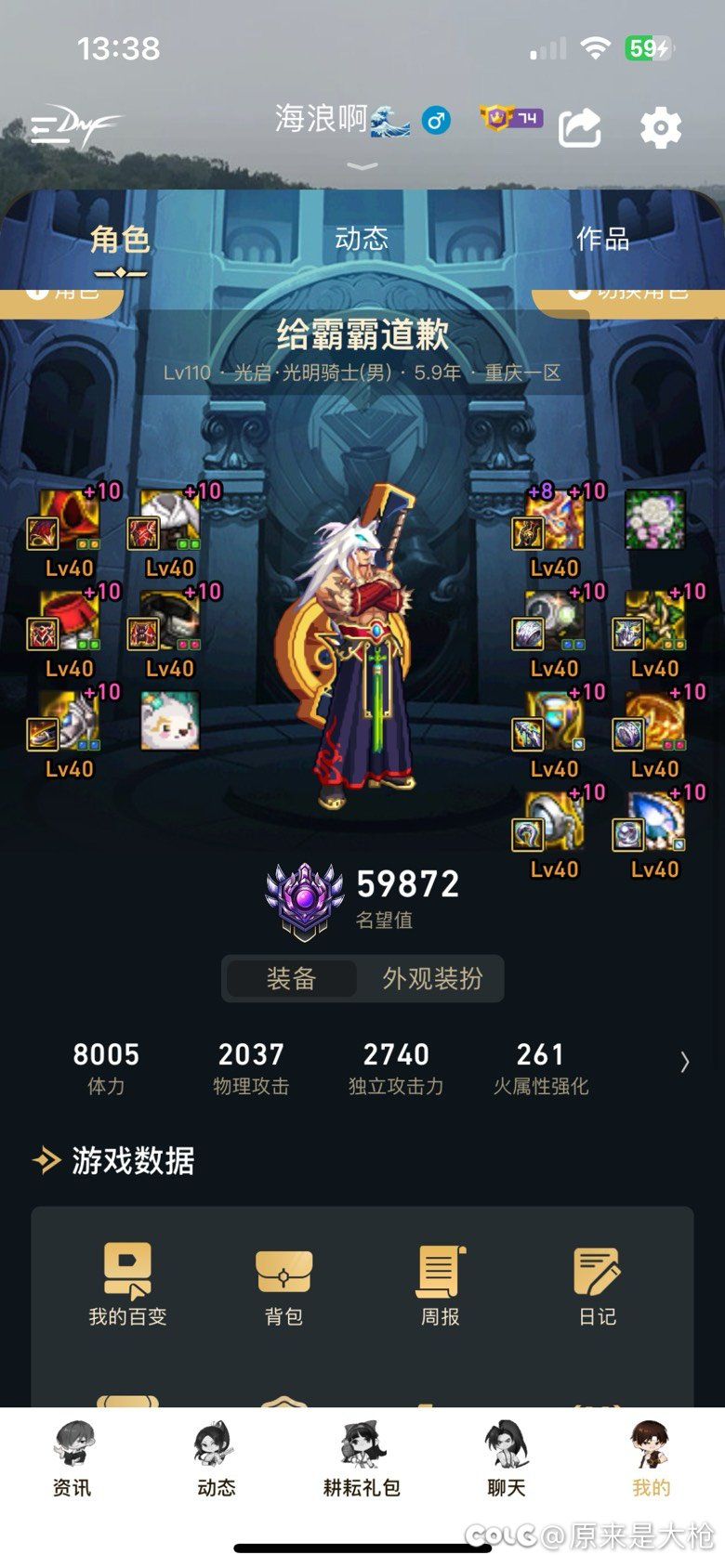Open 耕耘礼包 in the bottom bar
The height and width of the screenshot is (1568, 725).
pos(362,1459)
